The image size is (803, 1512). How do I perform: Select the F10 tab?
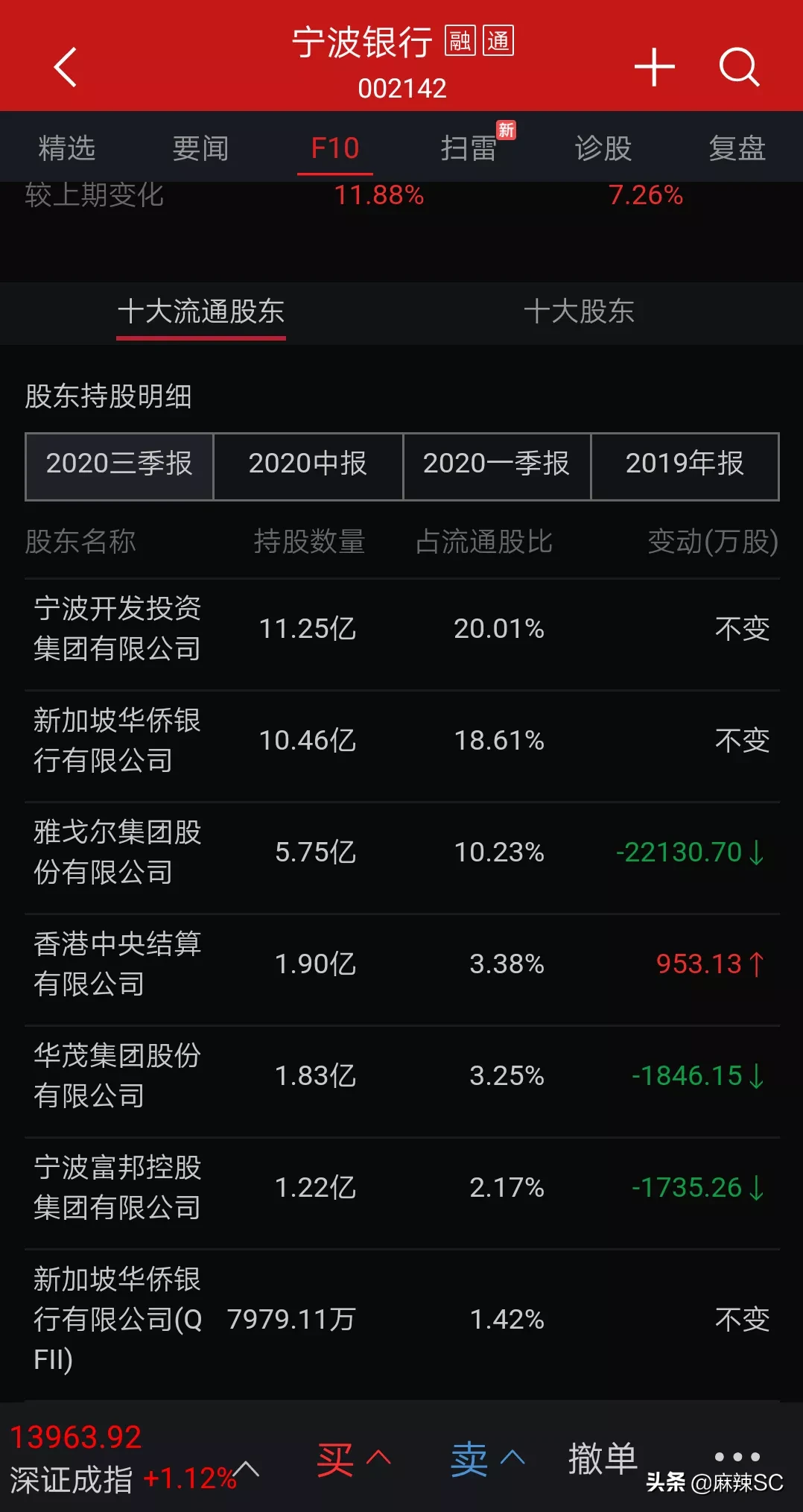(x=334, y=148)
